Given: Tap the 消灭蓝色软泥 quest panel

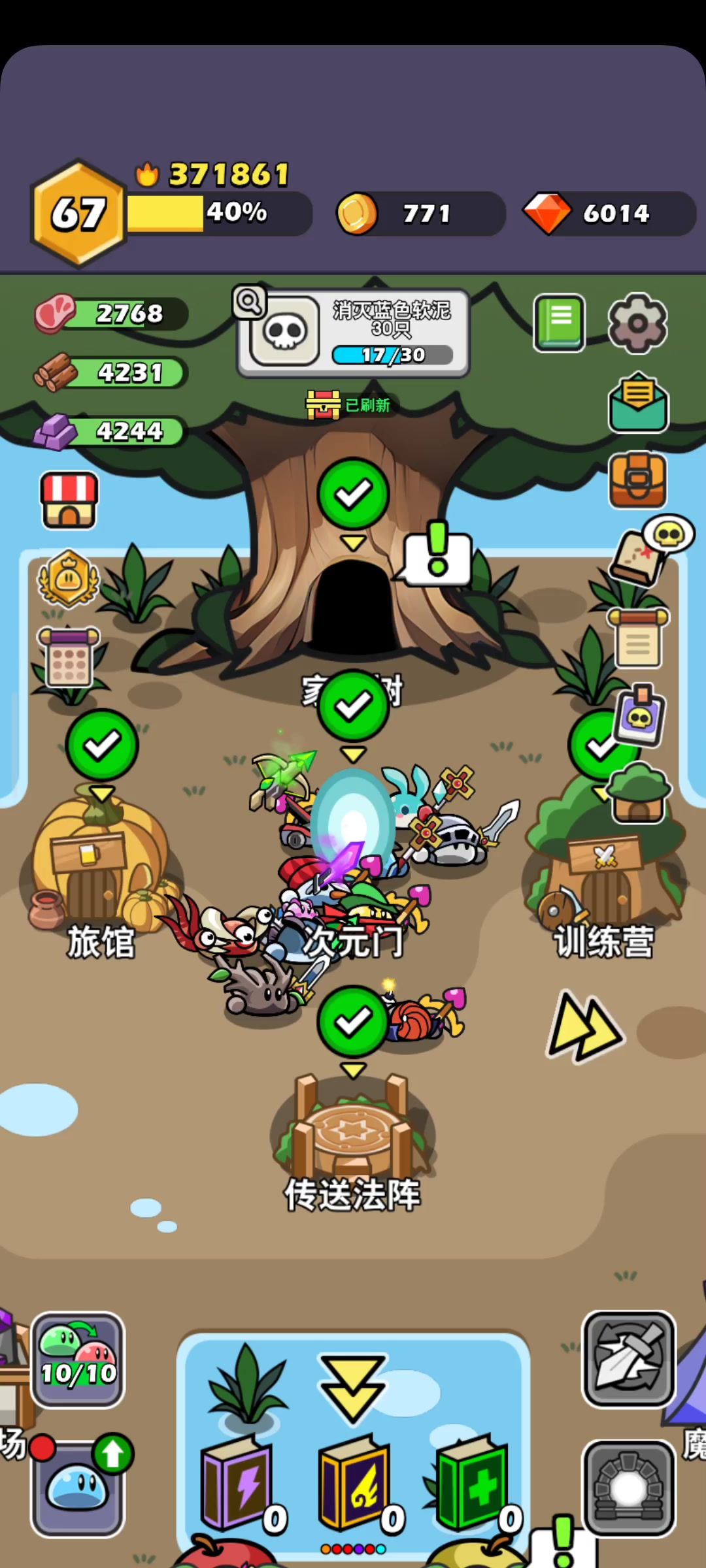Looking at the screenshot, I should click(x=353, y=333).
